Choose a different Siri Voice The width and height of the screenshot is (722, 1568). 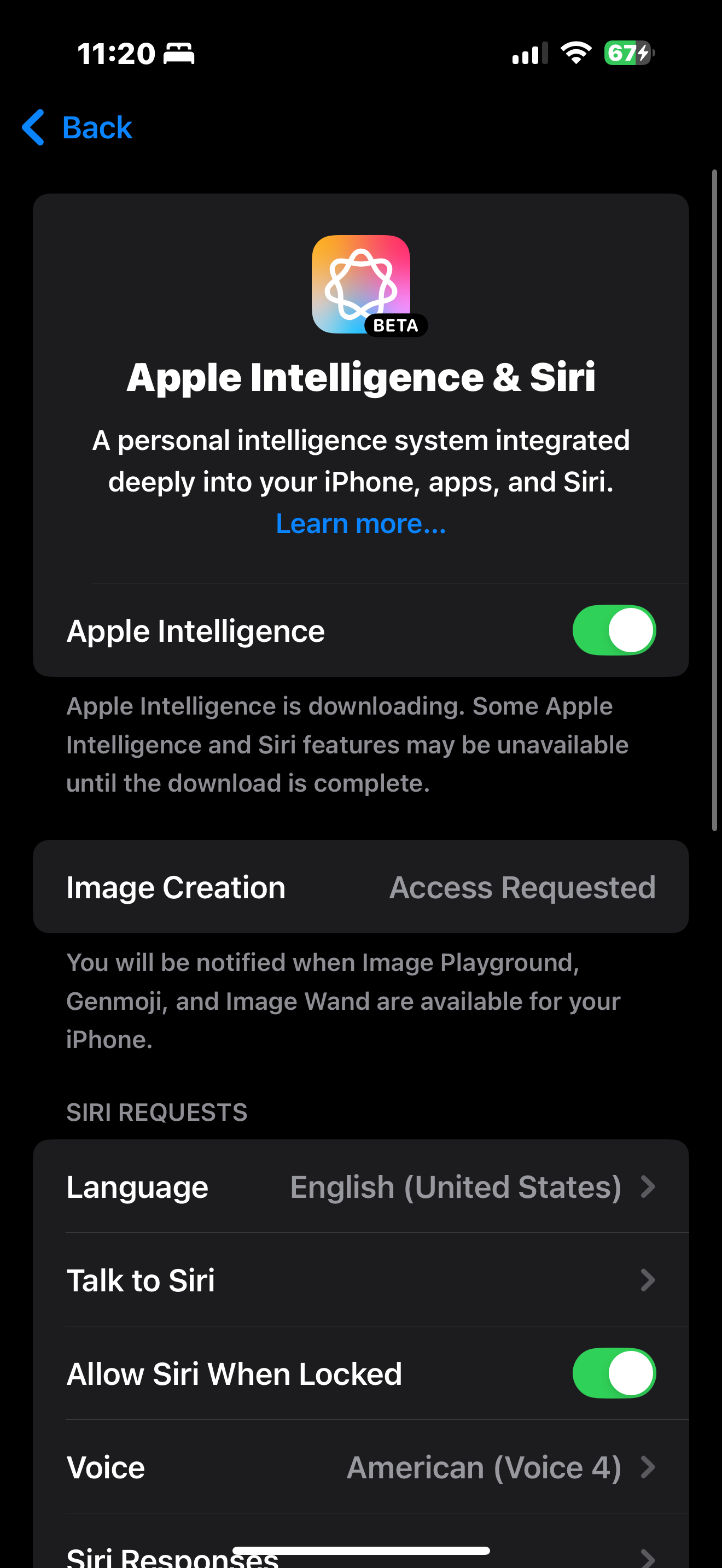[x=361, y=1467]
